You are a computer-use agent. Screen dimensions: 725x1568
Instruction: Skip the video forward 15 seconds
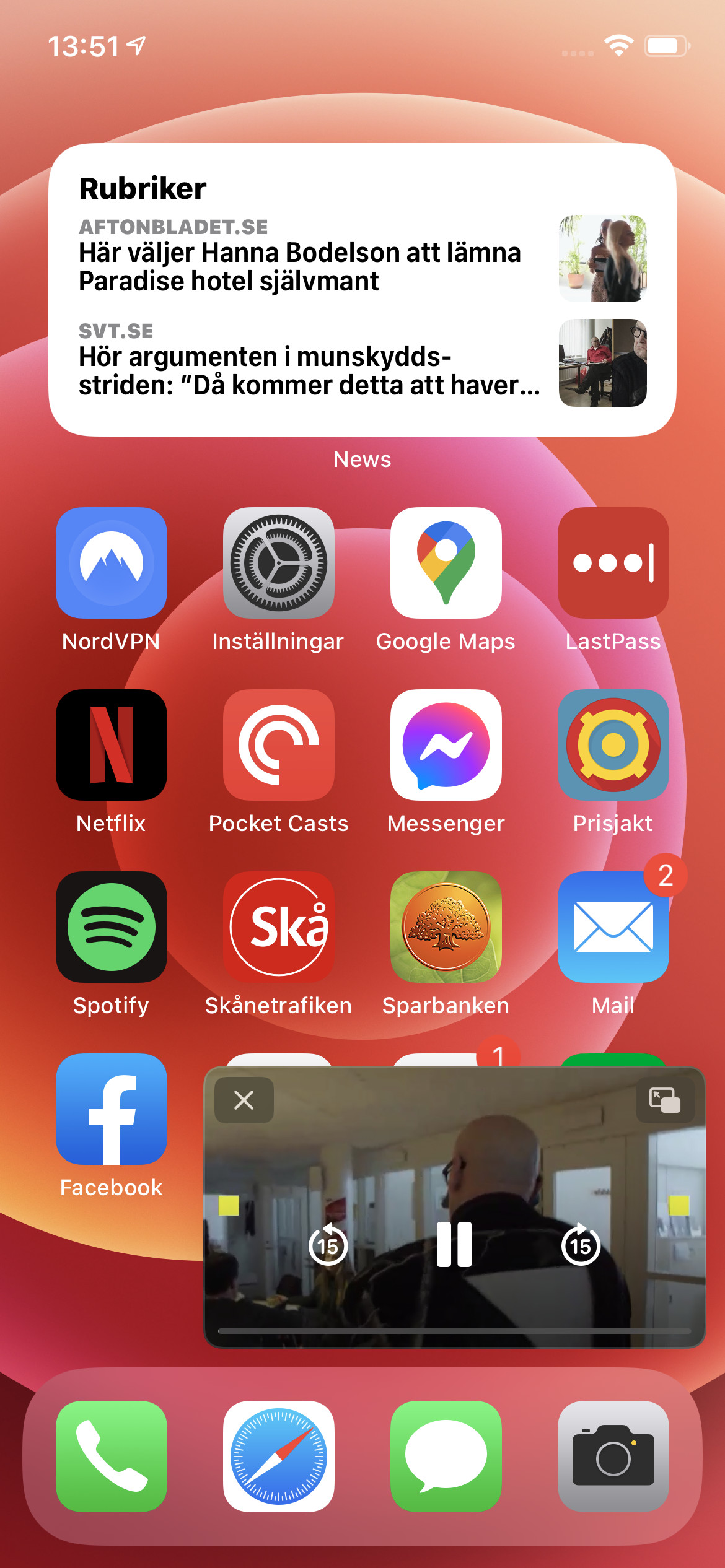pyautogui.click(x=581, y=1245)
